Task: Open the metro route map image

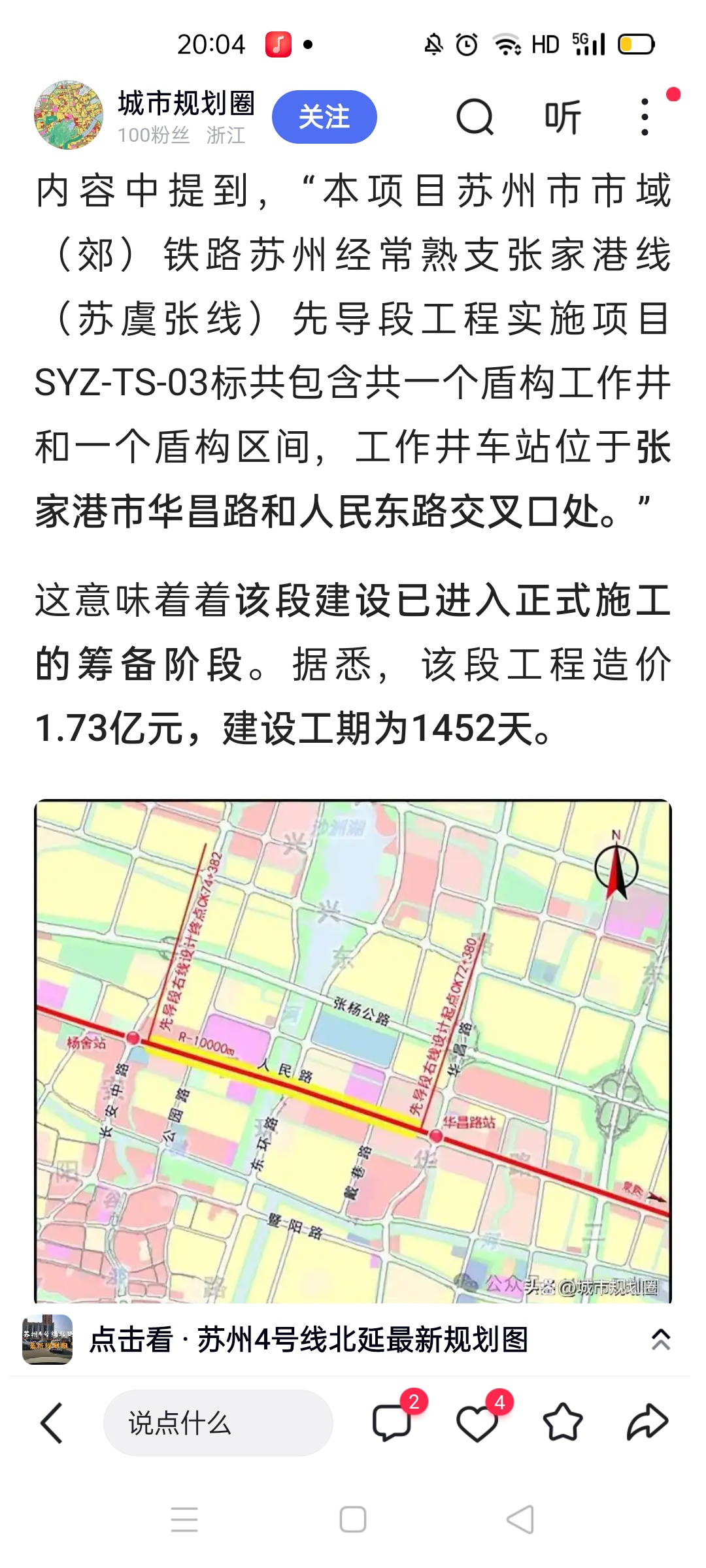Action: click(353, 1051)
